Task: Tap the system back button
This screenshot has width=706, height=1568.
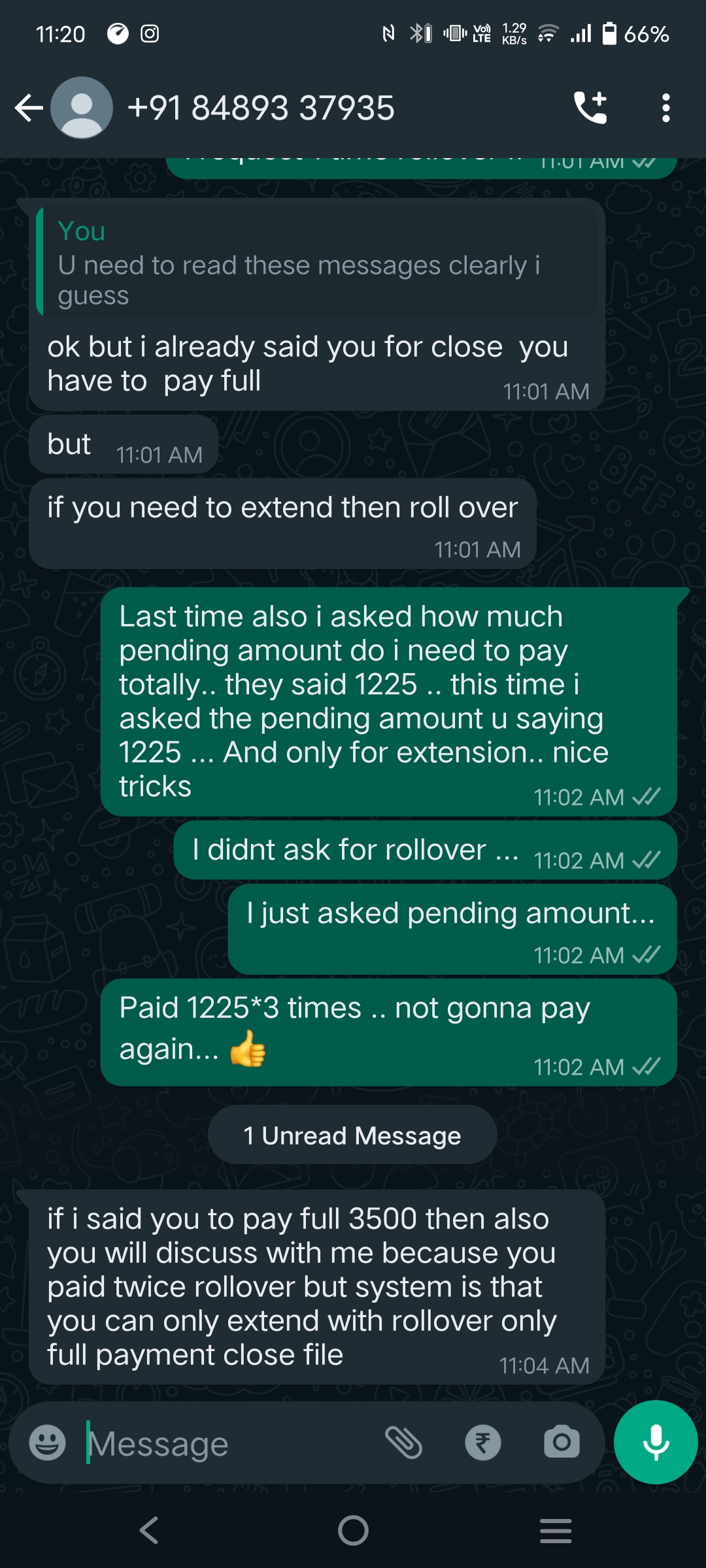Action: click(x=150, y=1530)
